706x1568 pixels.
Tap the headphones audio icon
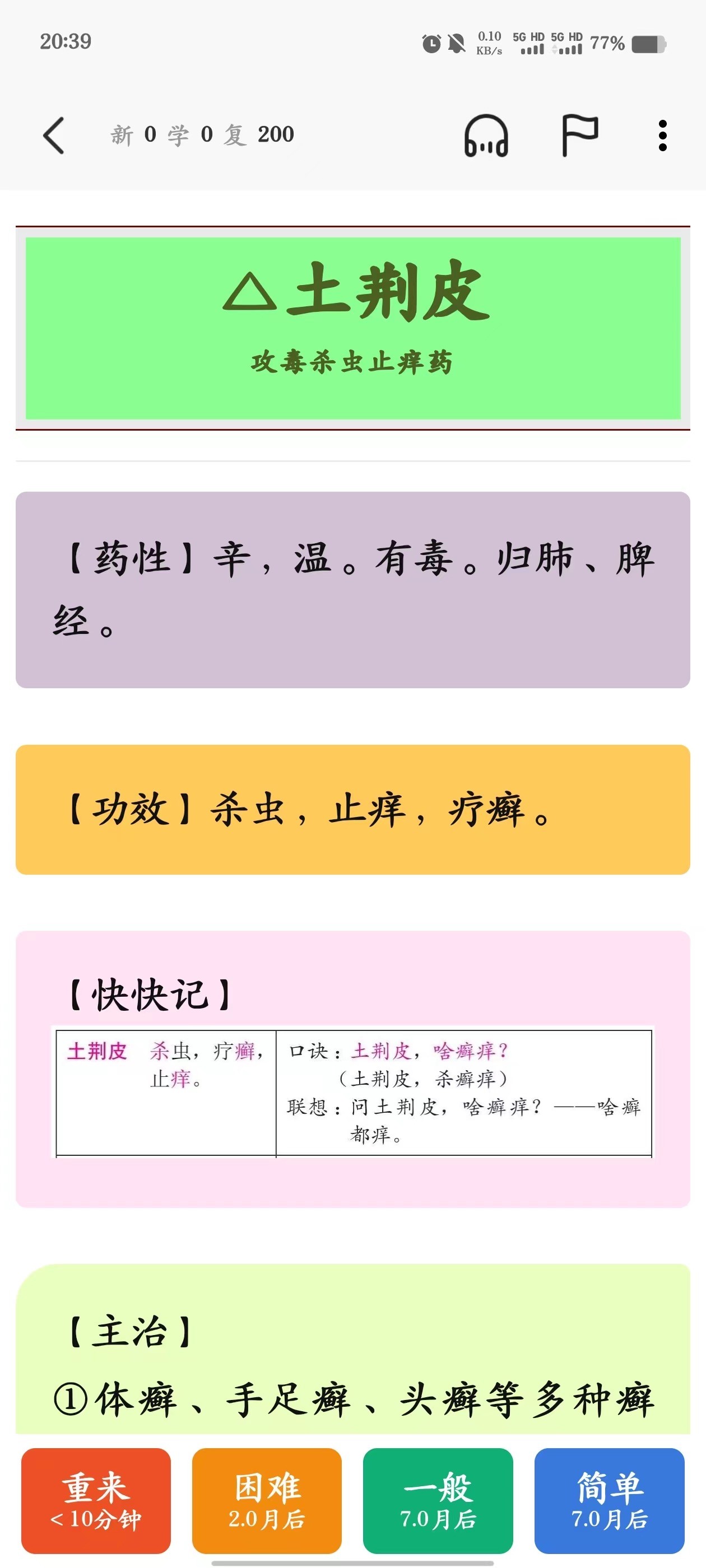pos(485,135)
